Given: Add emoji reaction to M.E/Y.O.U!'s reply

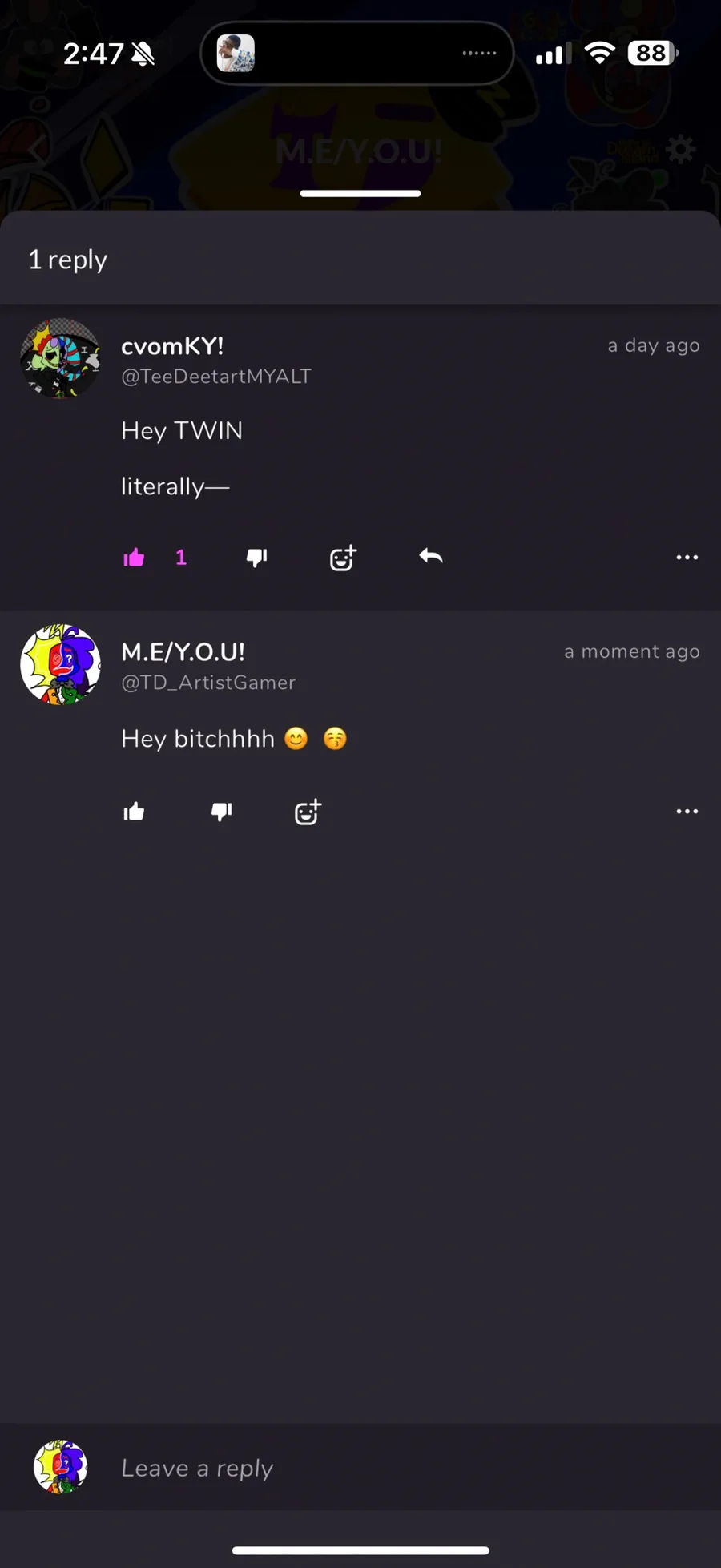Looking at the screenshot, I should (x=308, y=812).
